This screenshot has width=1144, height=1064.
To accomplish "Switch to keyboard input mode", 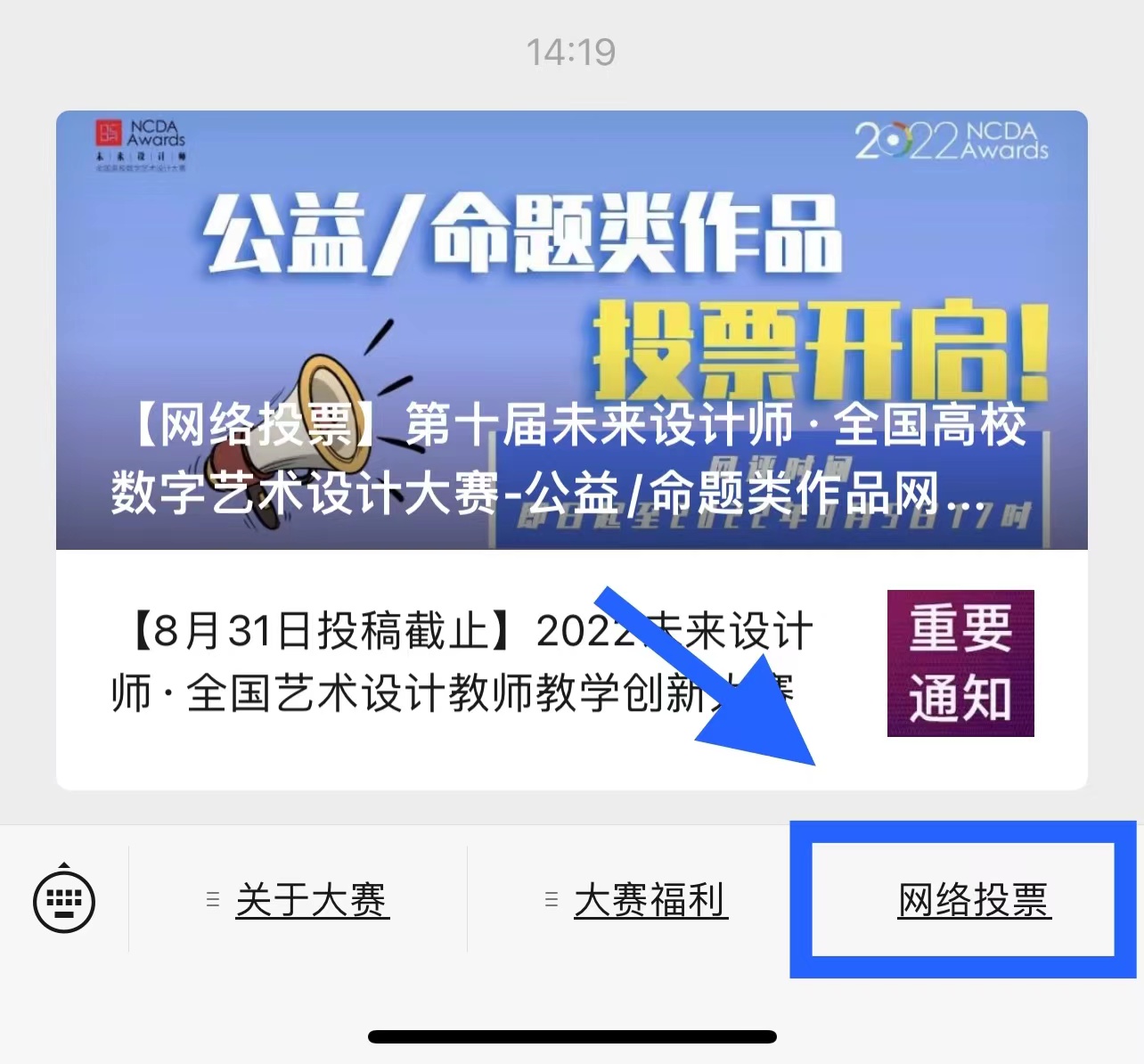I will click(64, 900).
